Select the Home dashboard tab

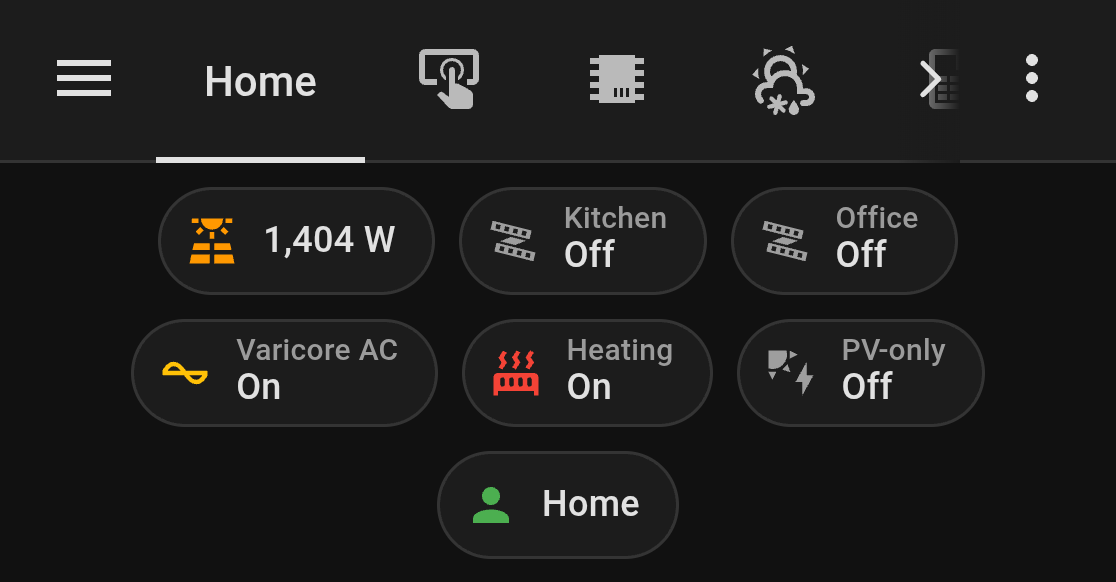(x=260, y=81)
